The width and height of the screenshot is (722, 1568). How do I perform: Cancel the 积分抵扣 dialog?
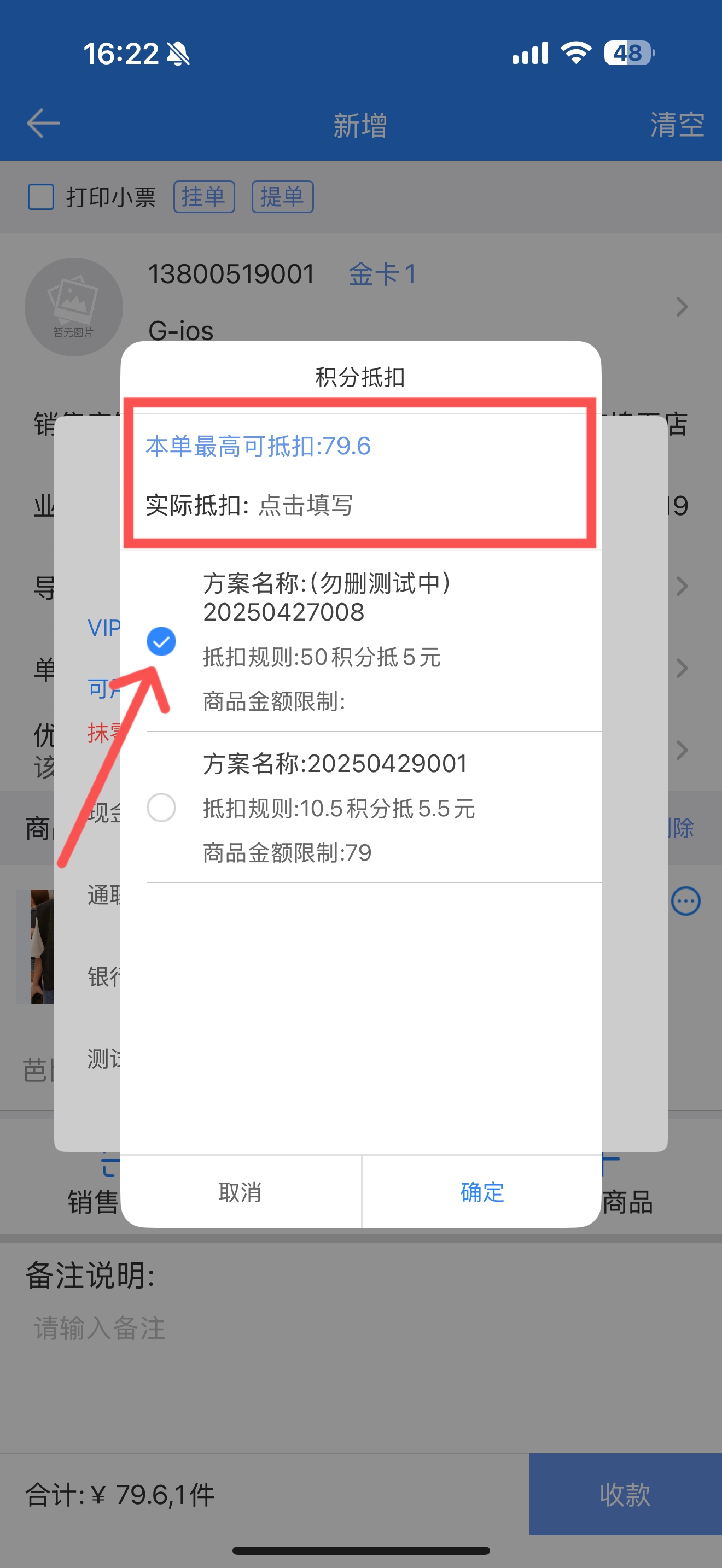[x=241, y=1192]
